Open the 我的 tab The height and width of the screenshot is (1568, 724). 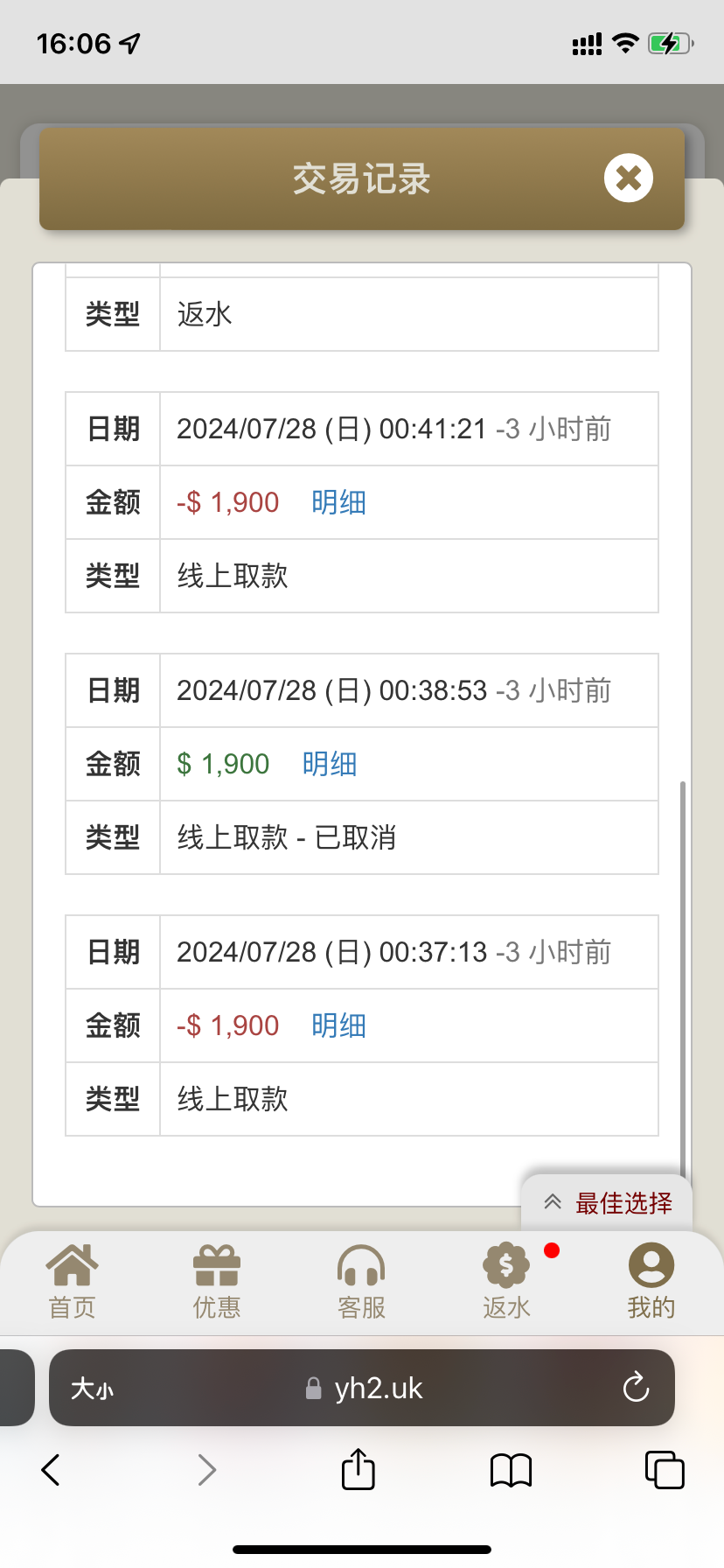(651, 1282)
